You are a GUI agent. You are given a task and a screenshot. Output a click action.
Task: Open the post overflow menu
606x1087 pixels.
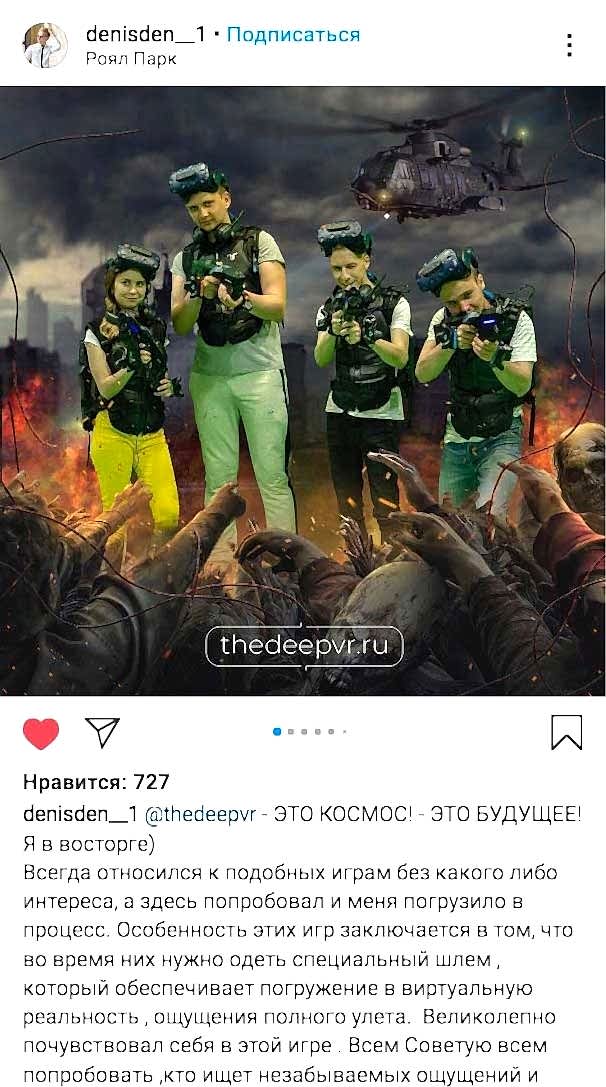tap(569, 45)
